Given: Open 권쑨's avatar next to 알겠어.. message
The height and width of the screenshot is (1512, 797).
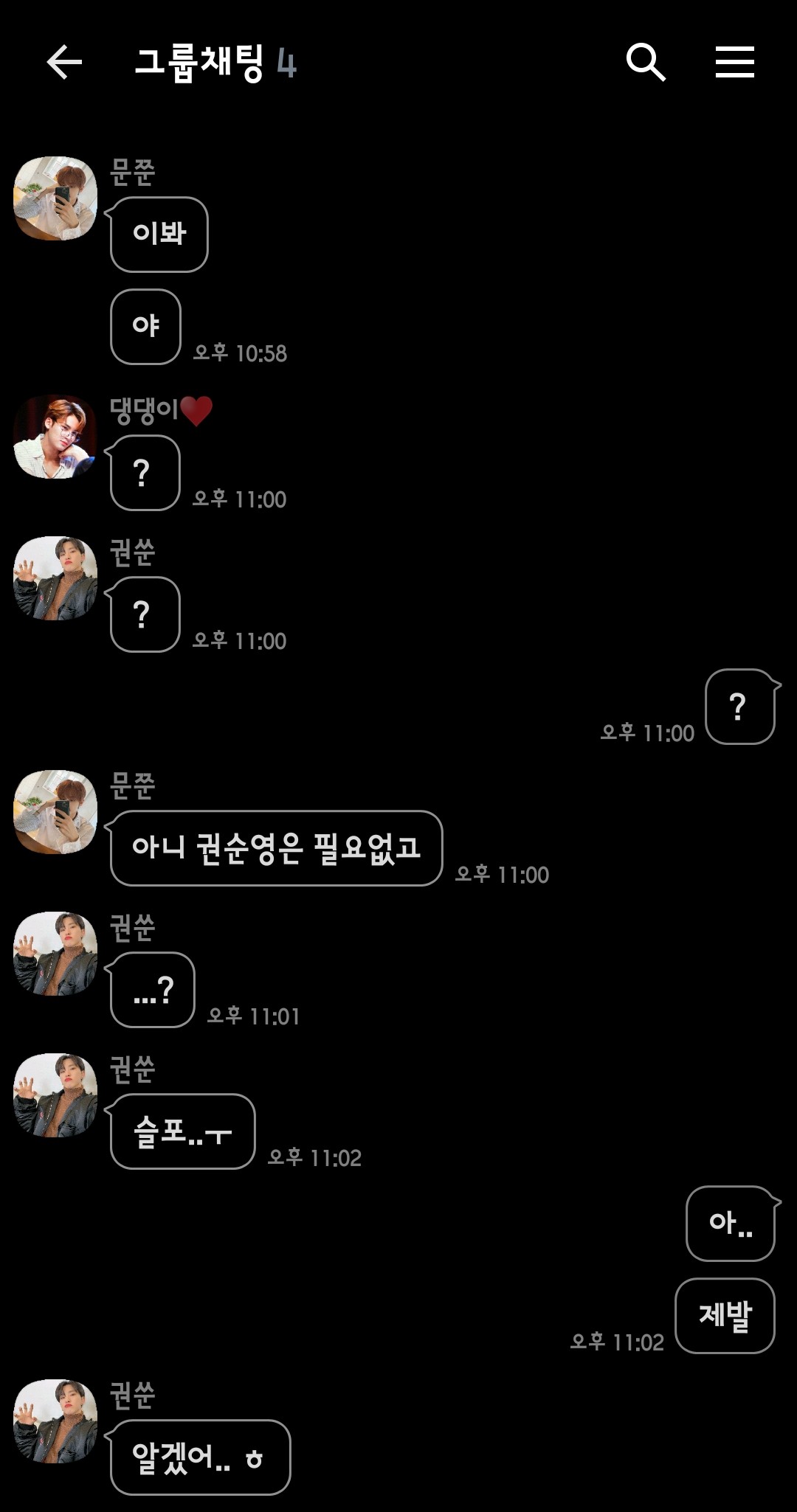Looking at the screenshot, I should pos(55,1421).
